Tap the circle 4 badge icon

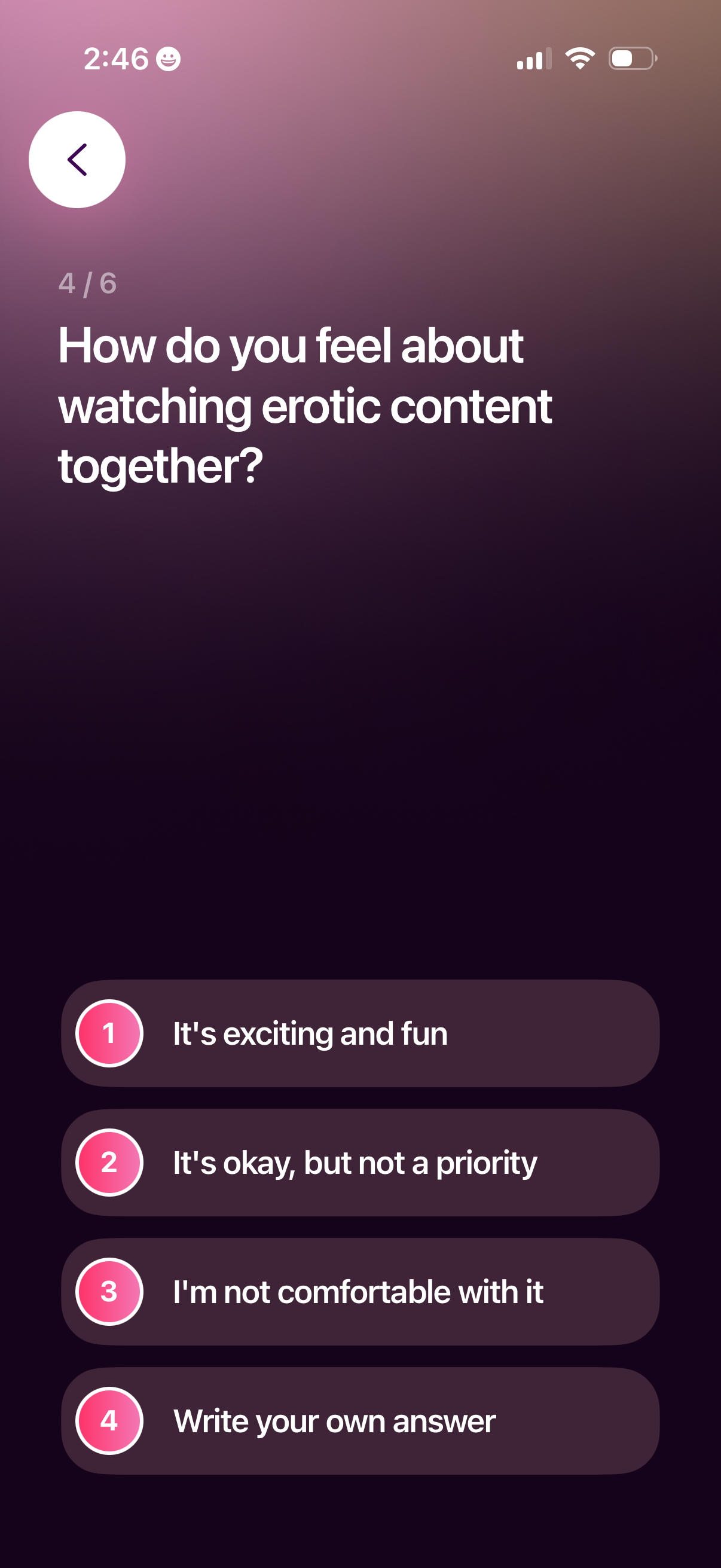click(108, 1422)
